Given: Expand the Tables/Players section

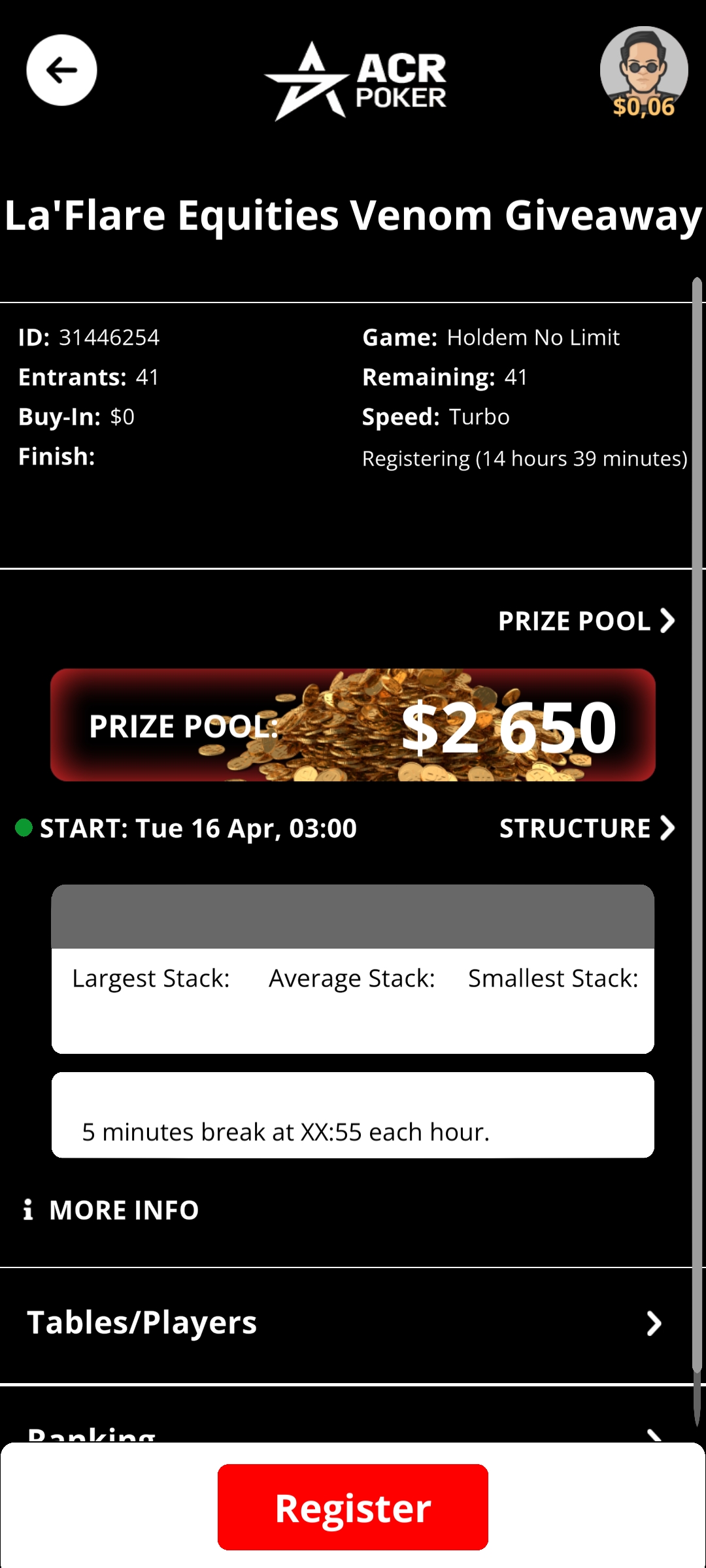Looking at the screenshot, I should coord(346,1323).
